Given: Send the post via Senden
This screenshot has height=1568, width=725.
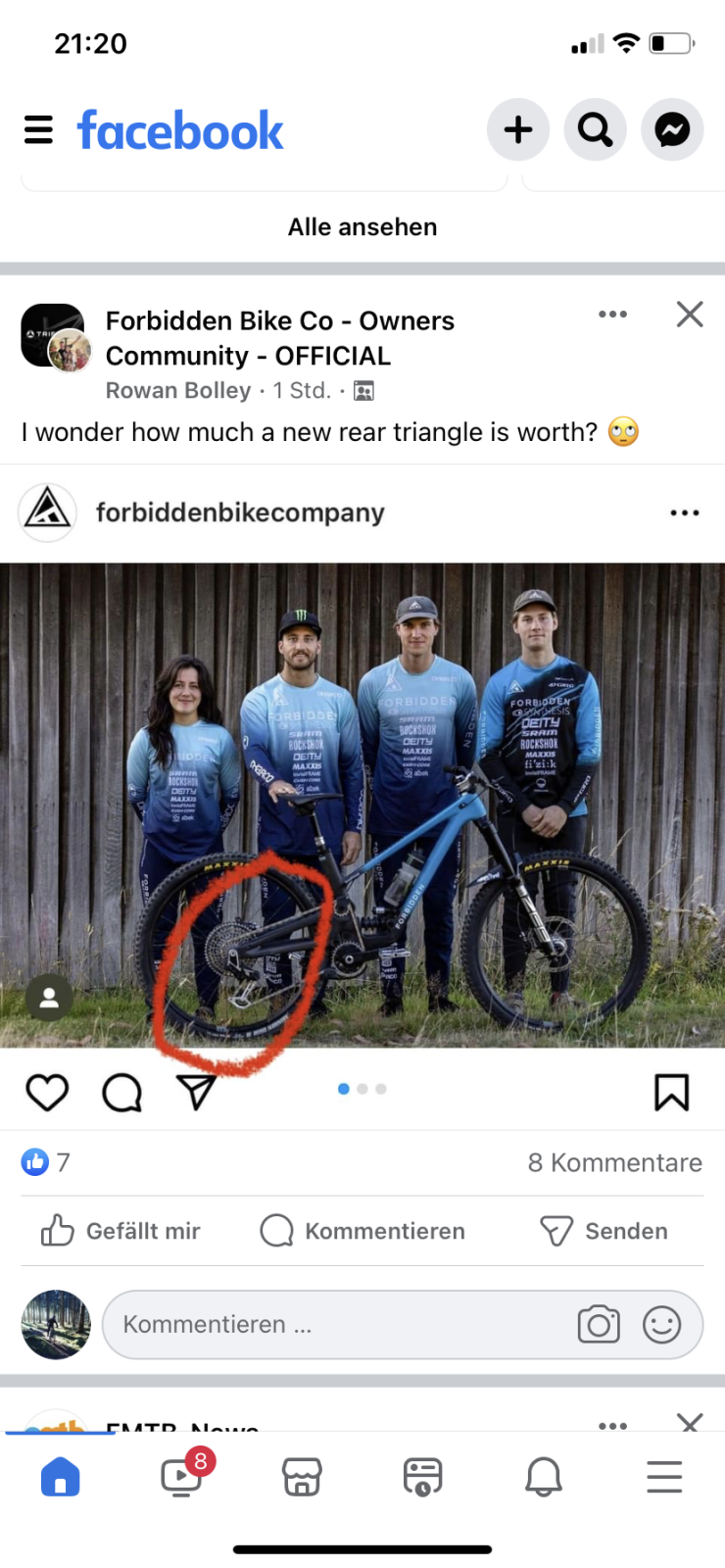Looking at the screenshot, I should coord(604,1231).
